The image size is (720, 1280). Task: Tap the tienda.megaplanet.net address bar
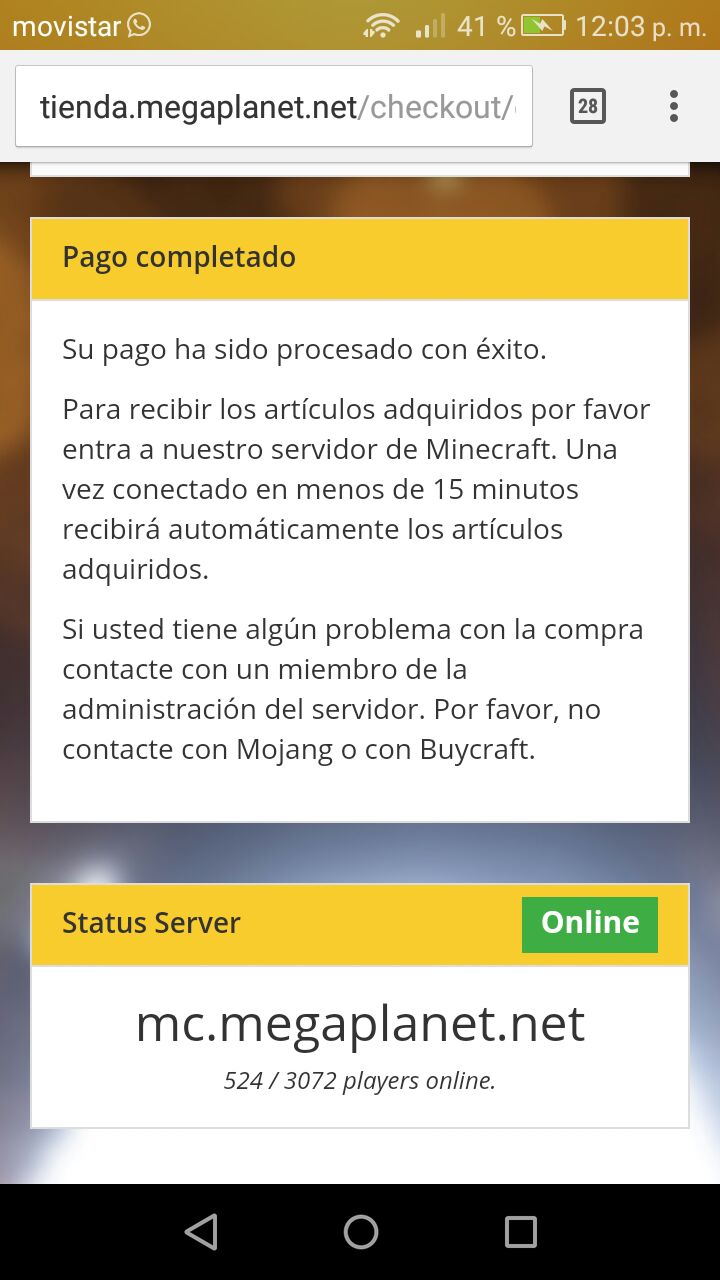(274, 106)
